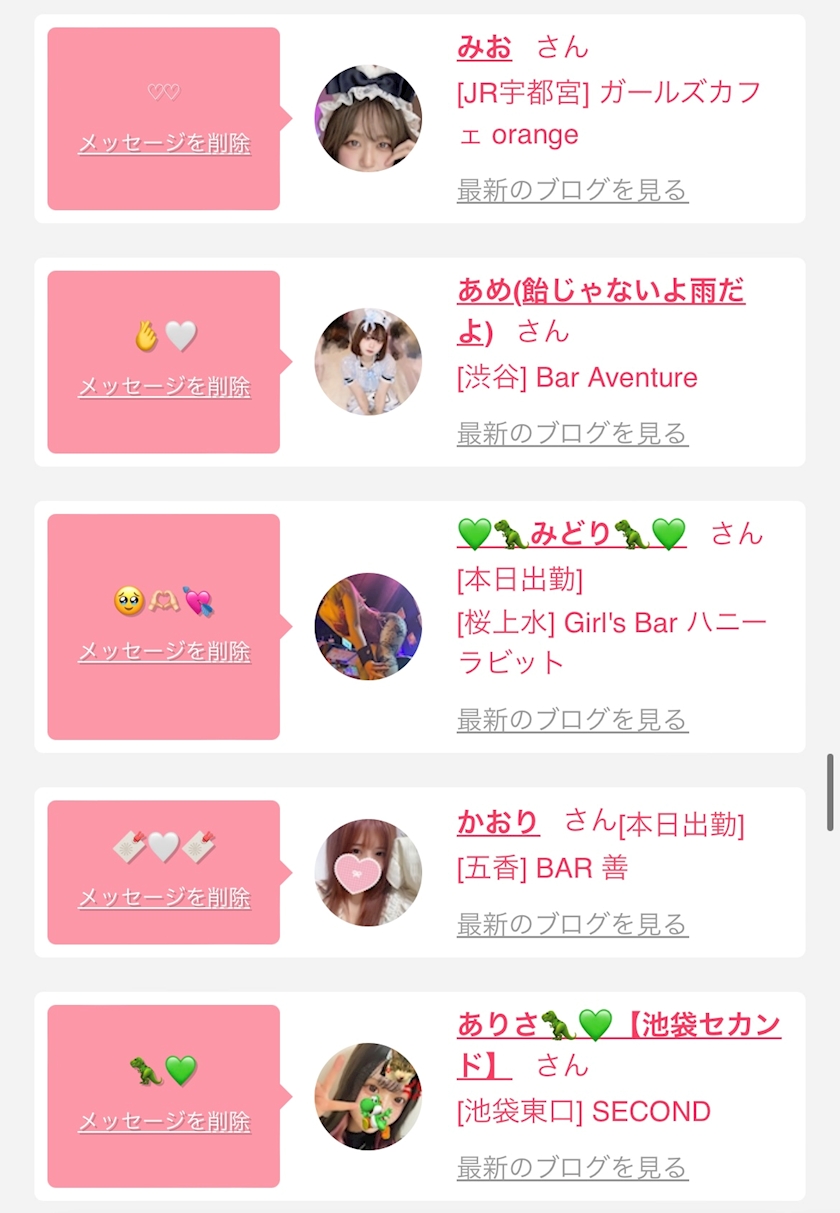Open みどり's profile name link

coord(572,534)
